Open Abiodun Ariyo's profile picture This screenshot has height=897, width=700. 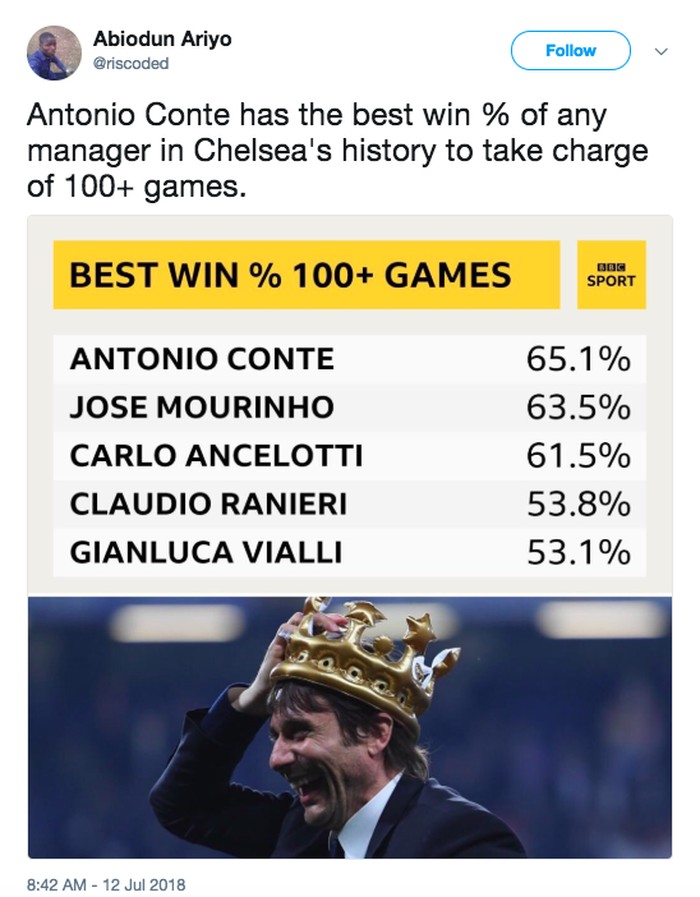tap(54, 52)
